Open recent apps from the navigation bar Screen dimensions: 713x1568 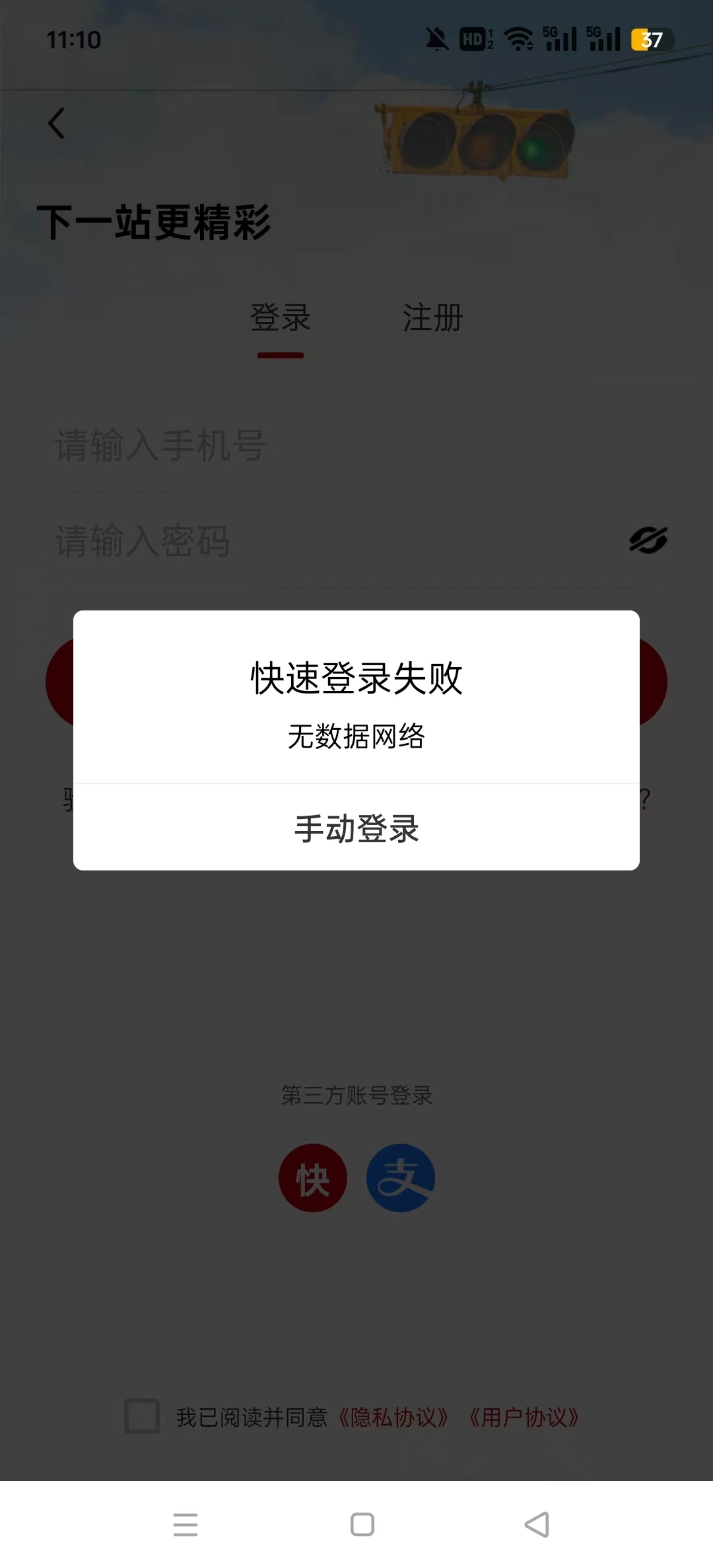point(186,1524)
